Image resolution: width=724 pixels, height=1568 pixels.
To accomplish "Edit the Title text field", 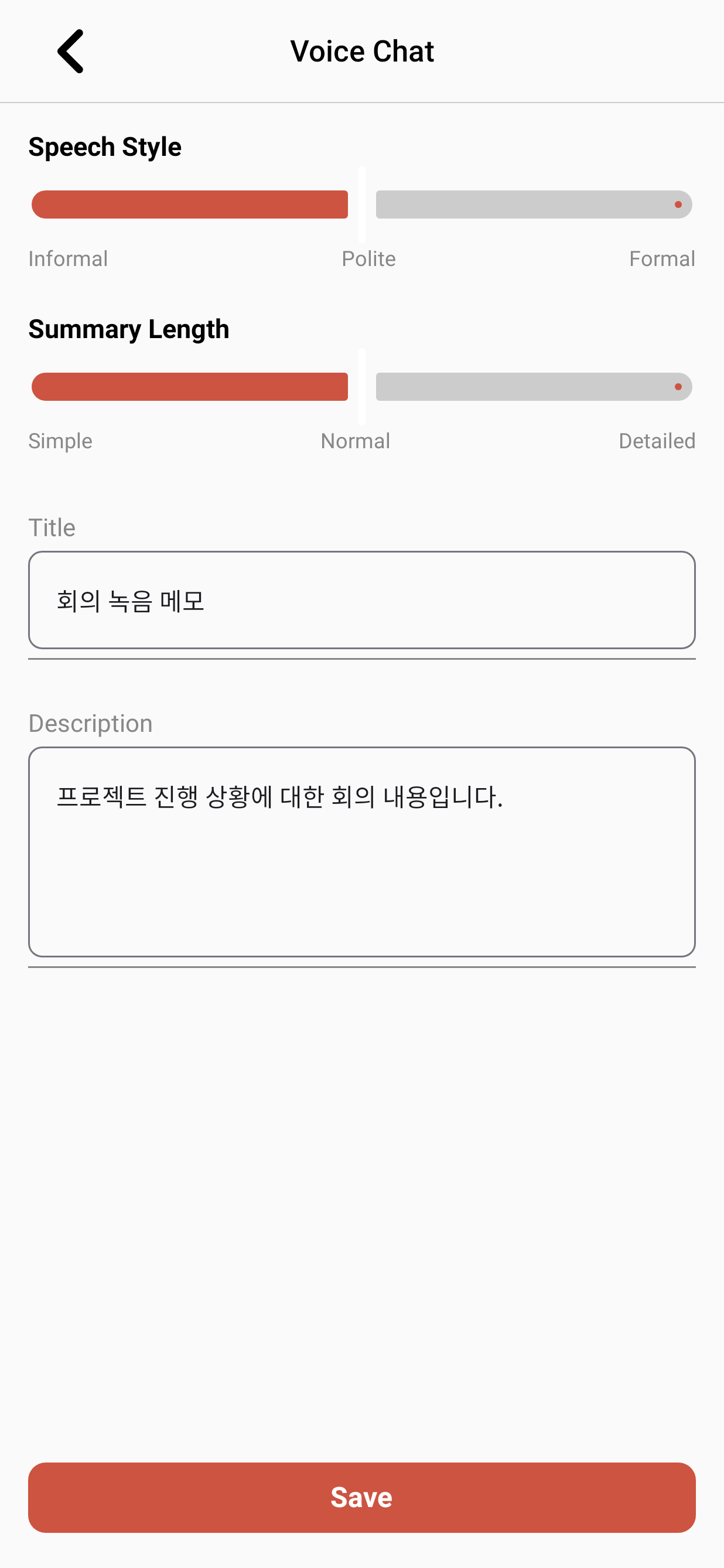I will tap(361, 600).
